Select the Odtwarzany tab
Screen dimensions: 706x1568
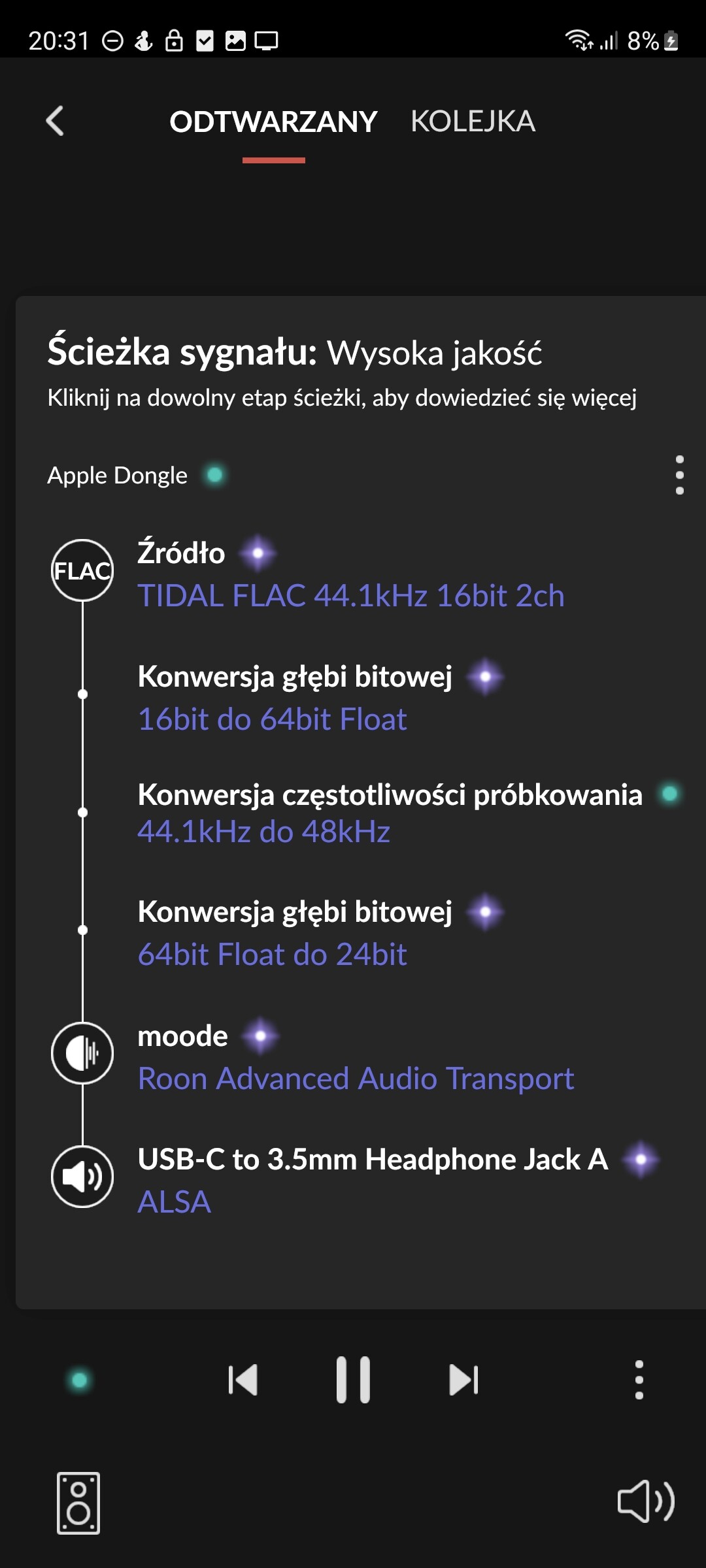tap(273, 122)
